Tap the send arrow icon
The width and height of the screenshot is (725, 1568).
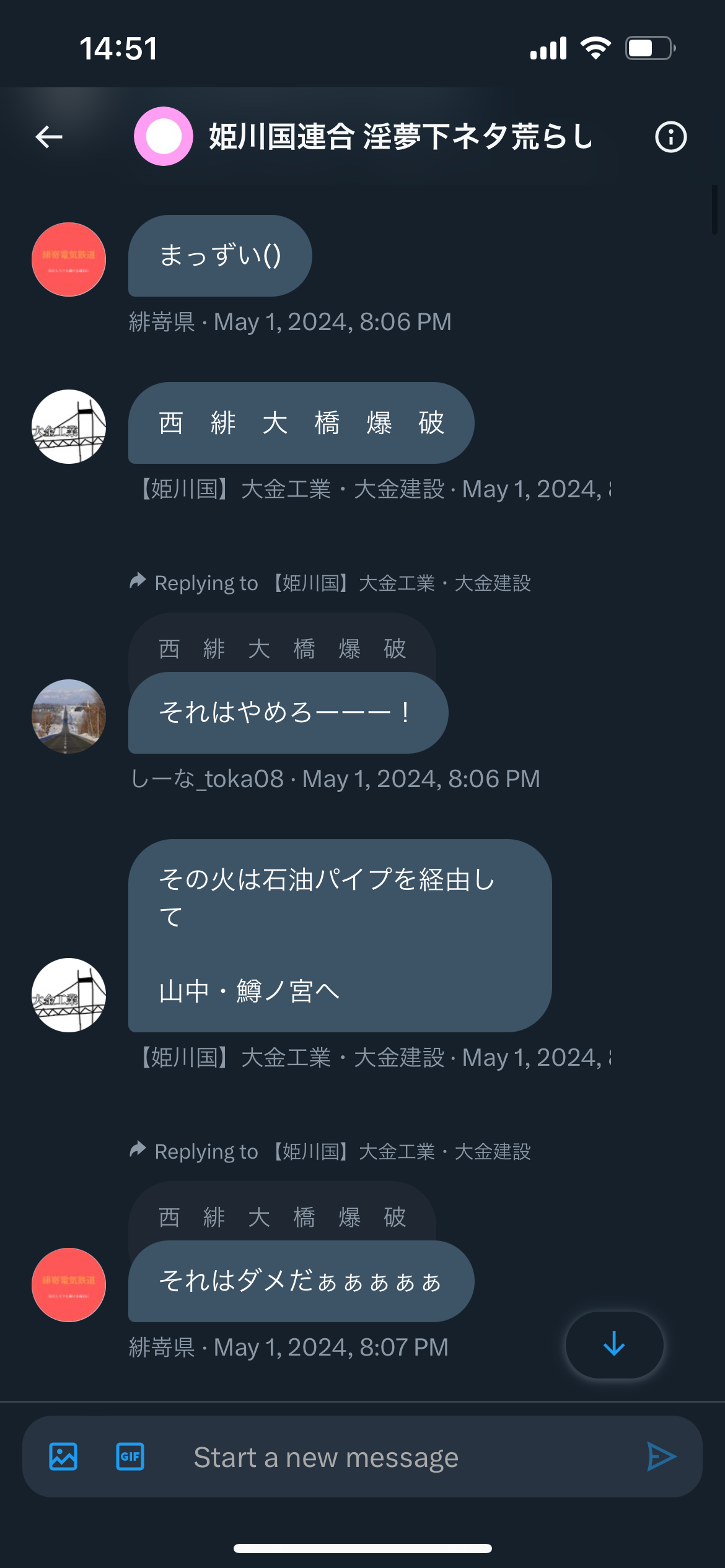pyautogui.click(x=661, y=1457)
